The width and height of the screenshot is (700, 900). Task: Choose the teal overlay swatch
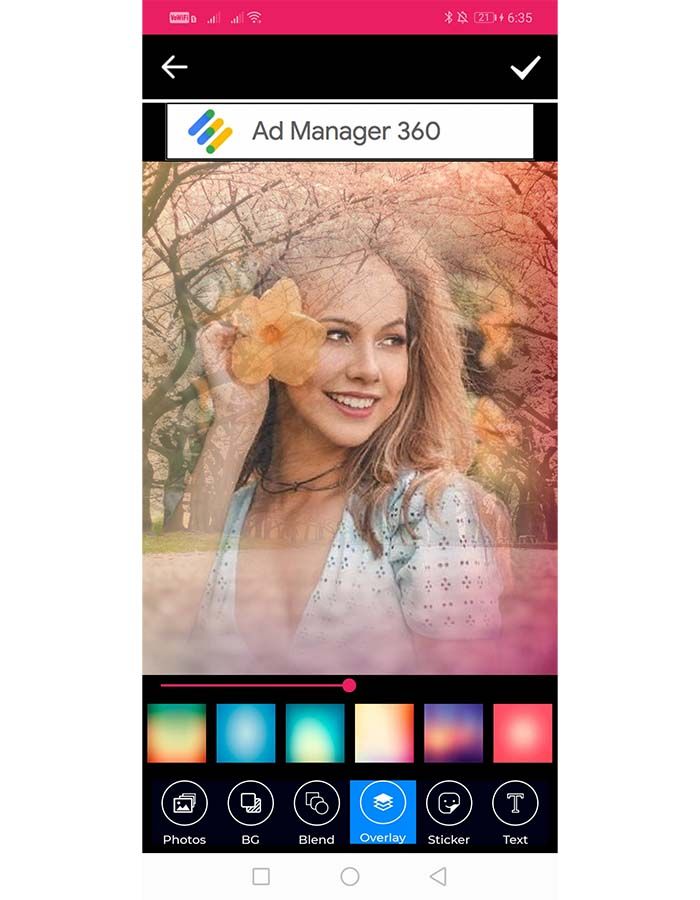[x=315, y=733]
